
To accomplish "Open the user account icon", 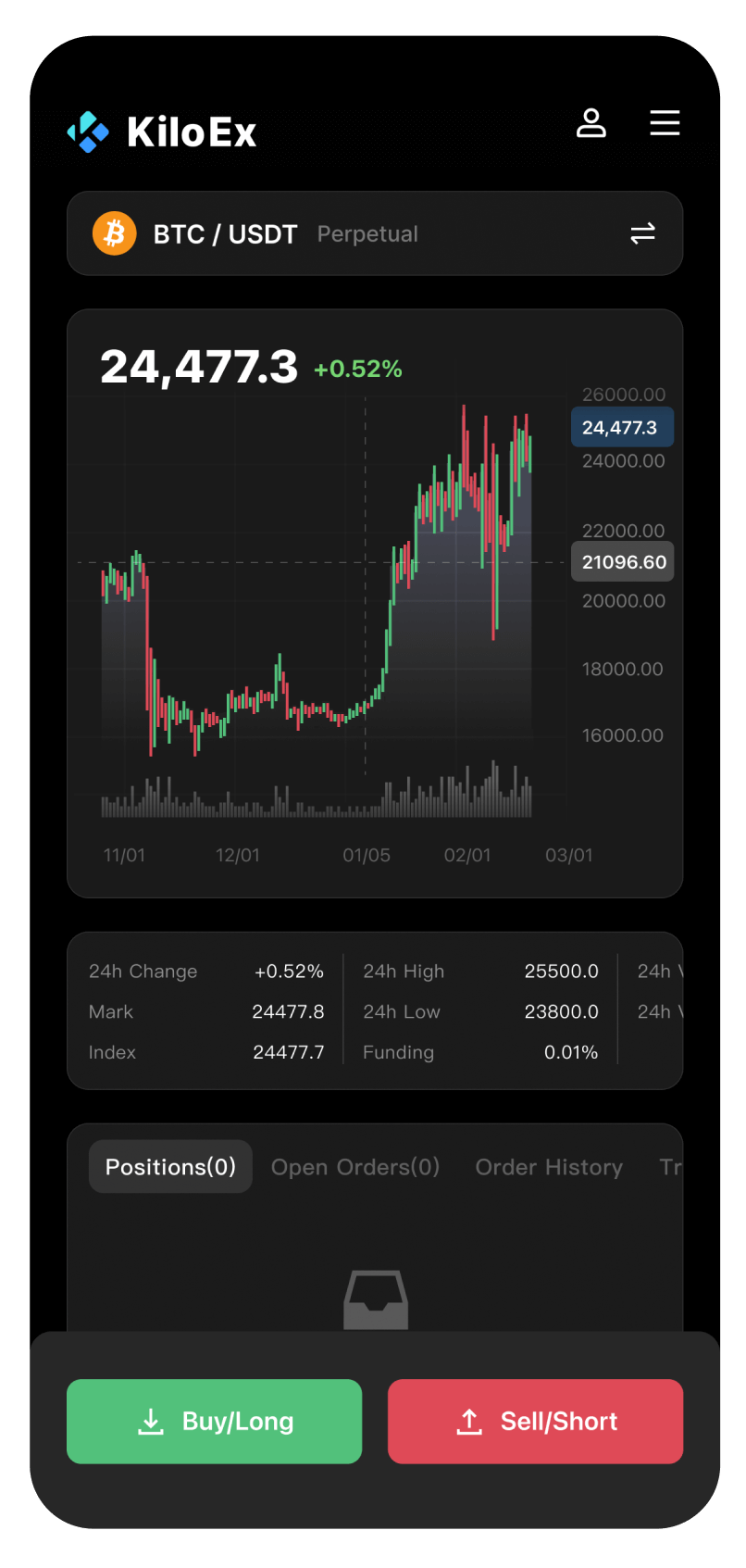I will click(591, 123).
